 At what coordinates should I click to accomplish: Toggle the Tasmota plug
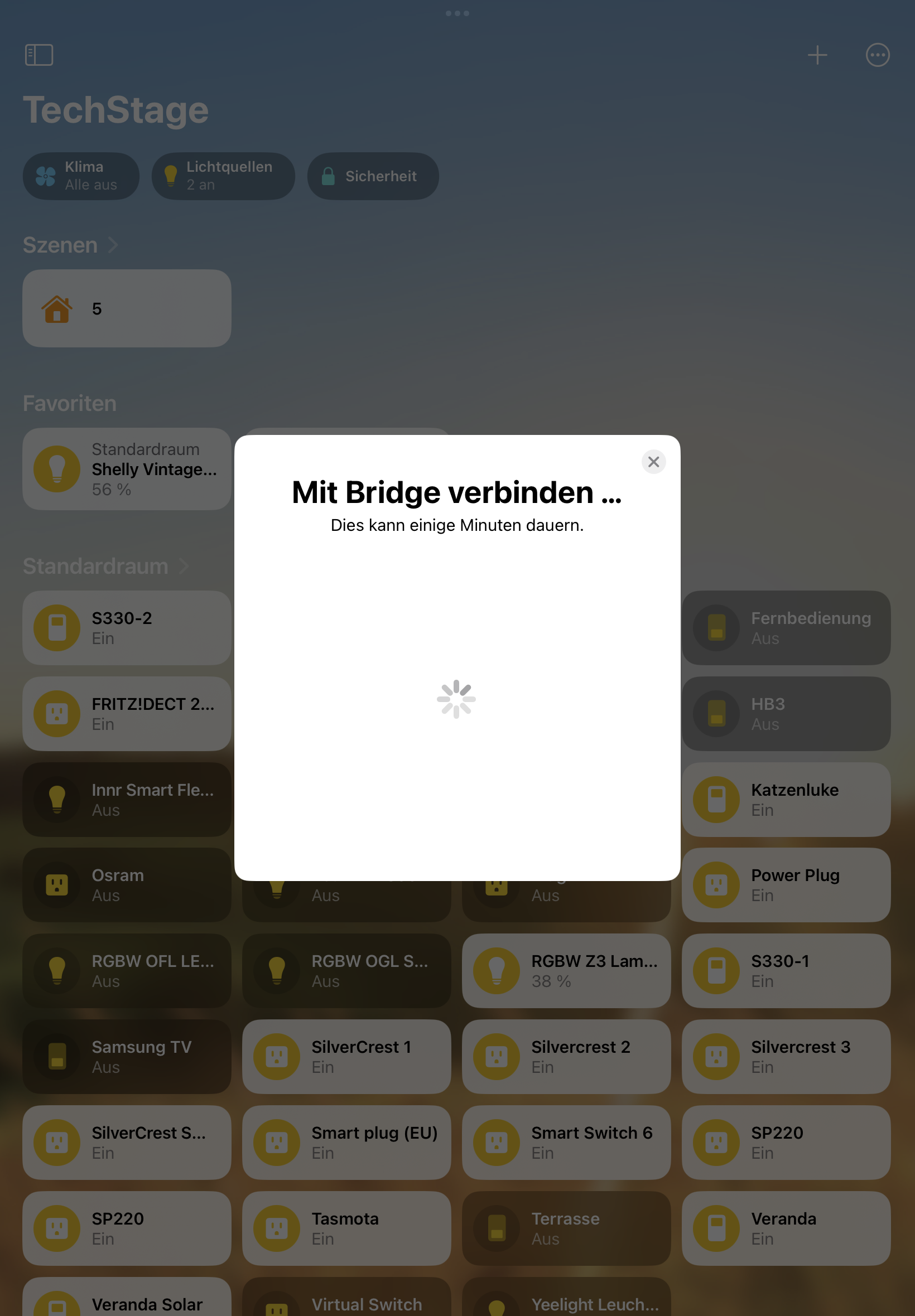[x=277, y=1228]
